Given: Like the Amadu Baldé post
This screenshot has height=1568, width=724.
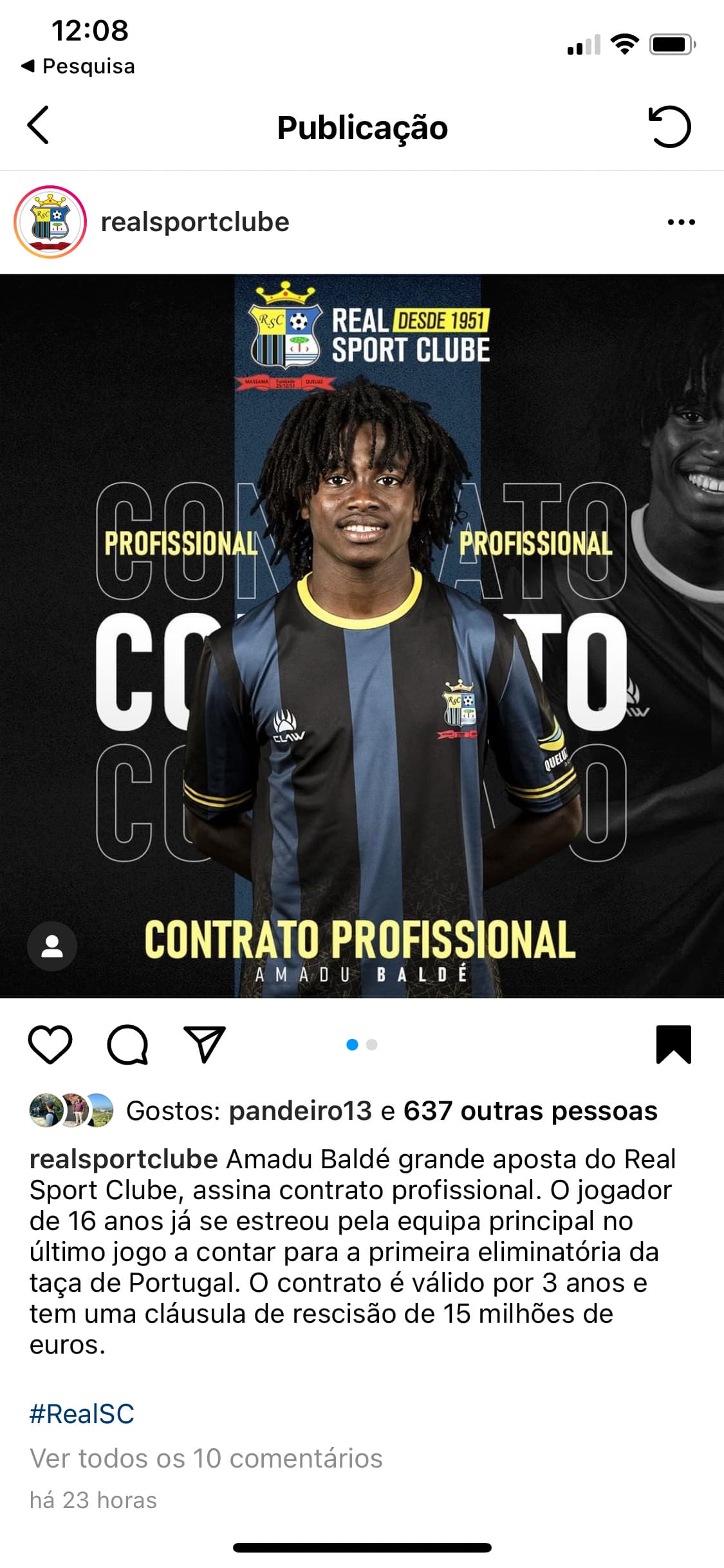Looking at the screenshot, I should 50,1044.
